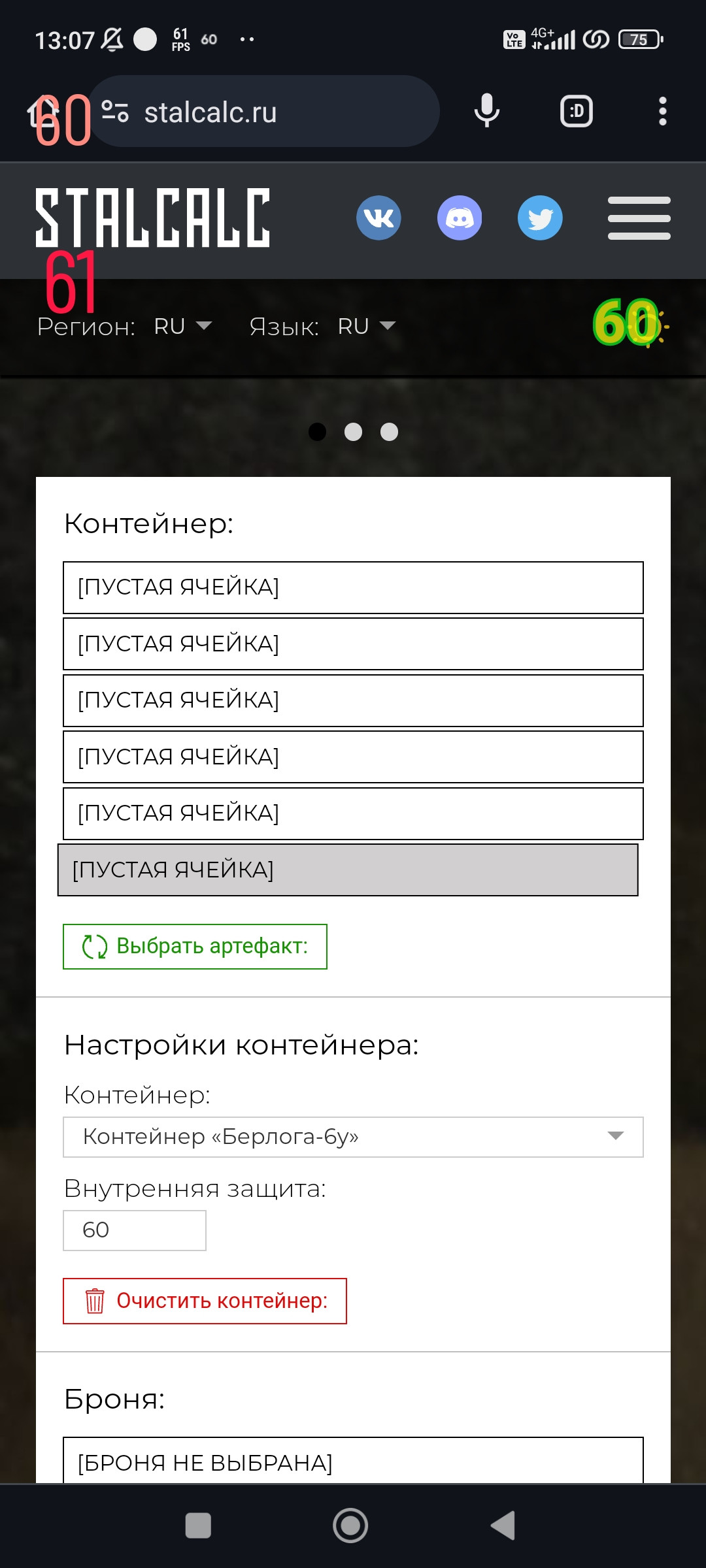The height and width of the screenshot is (1568, 706).
Task: Tap Выбрать артефакт button
Action: point(195,947)
